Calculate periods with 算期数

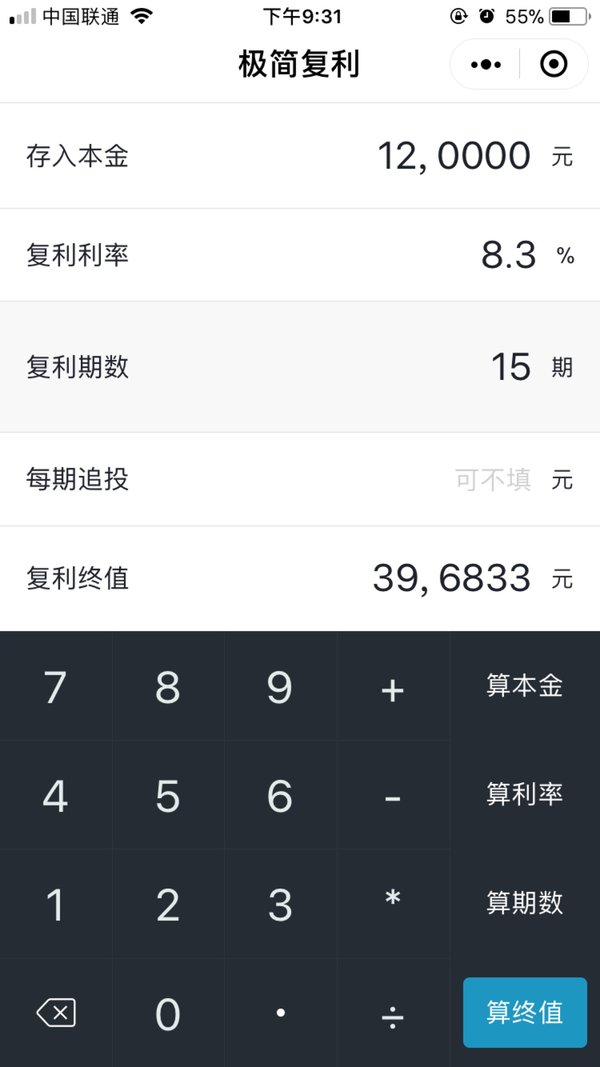(x=524, y=904)
